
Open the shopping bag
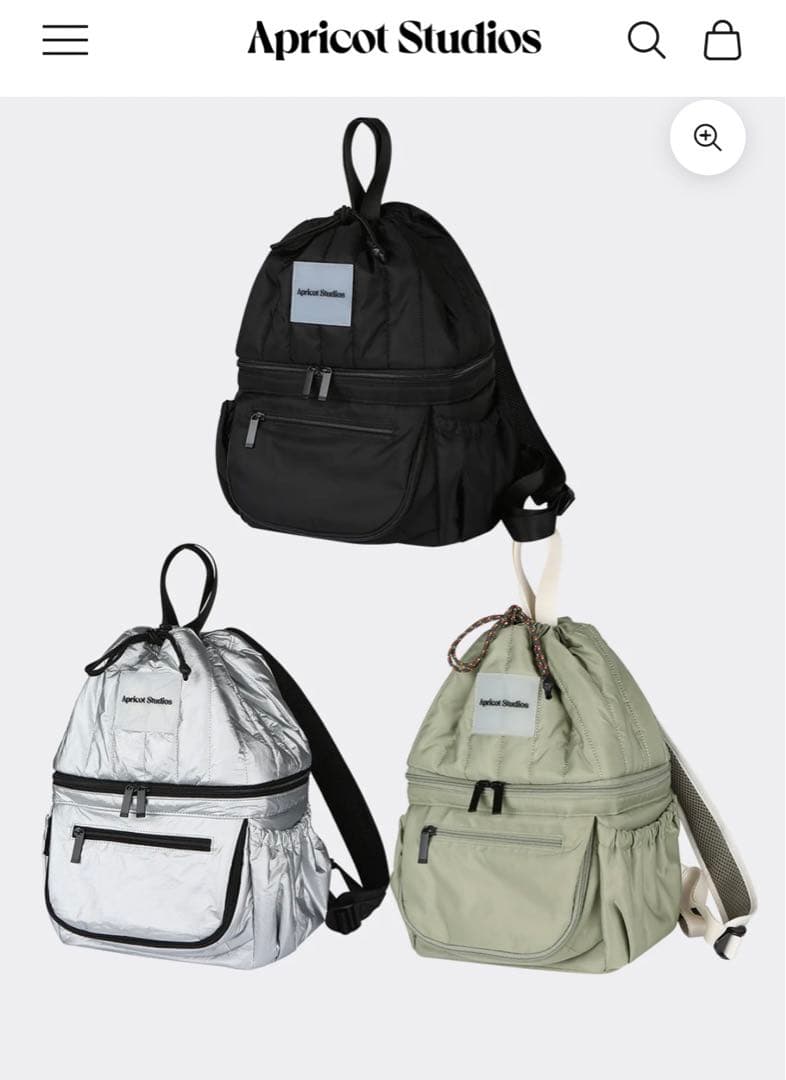pyautogui.click(x=722, y=41)
